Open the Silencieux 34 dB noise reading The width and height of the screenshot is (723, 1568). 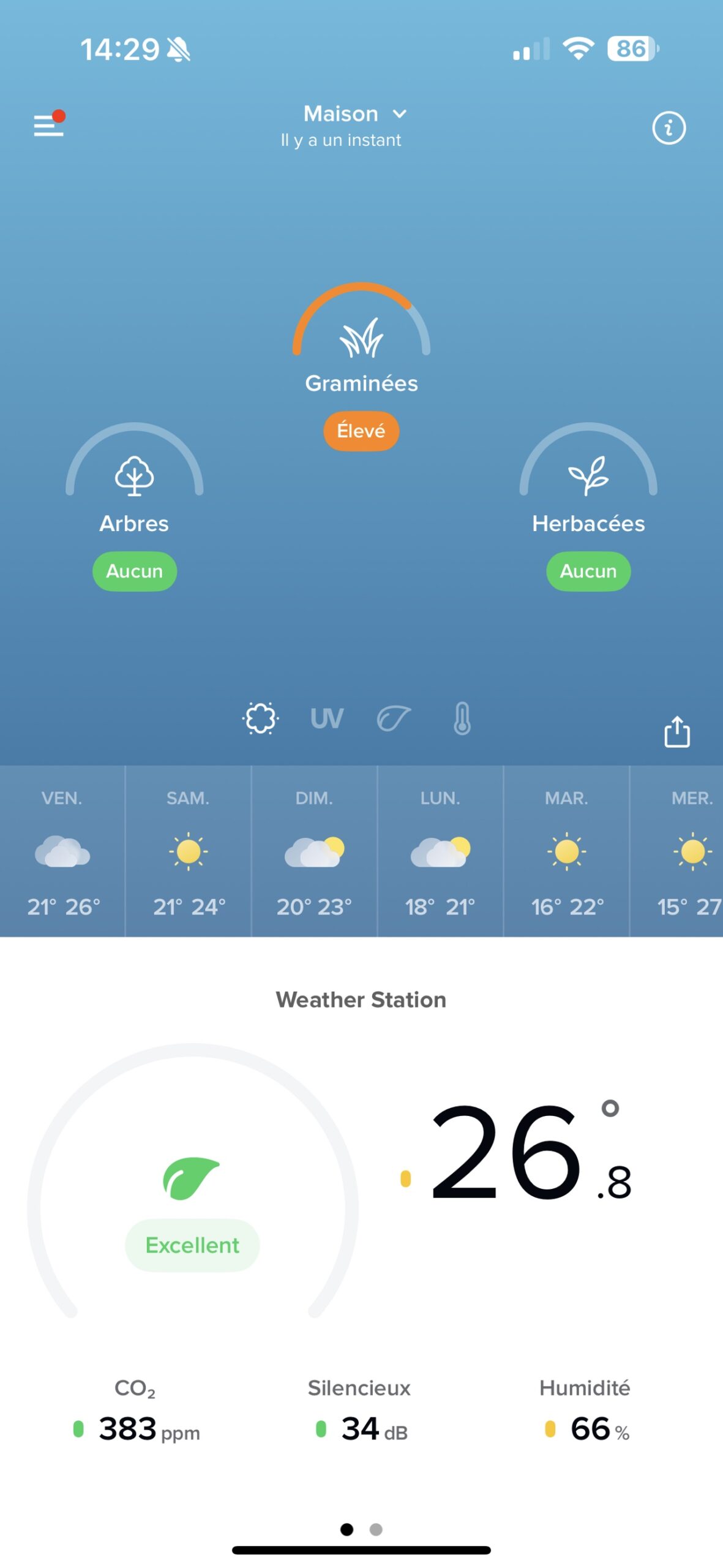point(360,1411)
